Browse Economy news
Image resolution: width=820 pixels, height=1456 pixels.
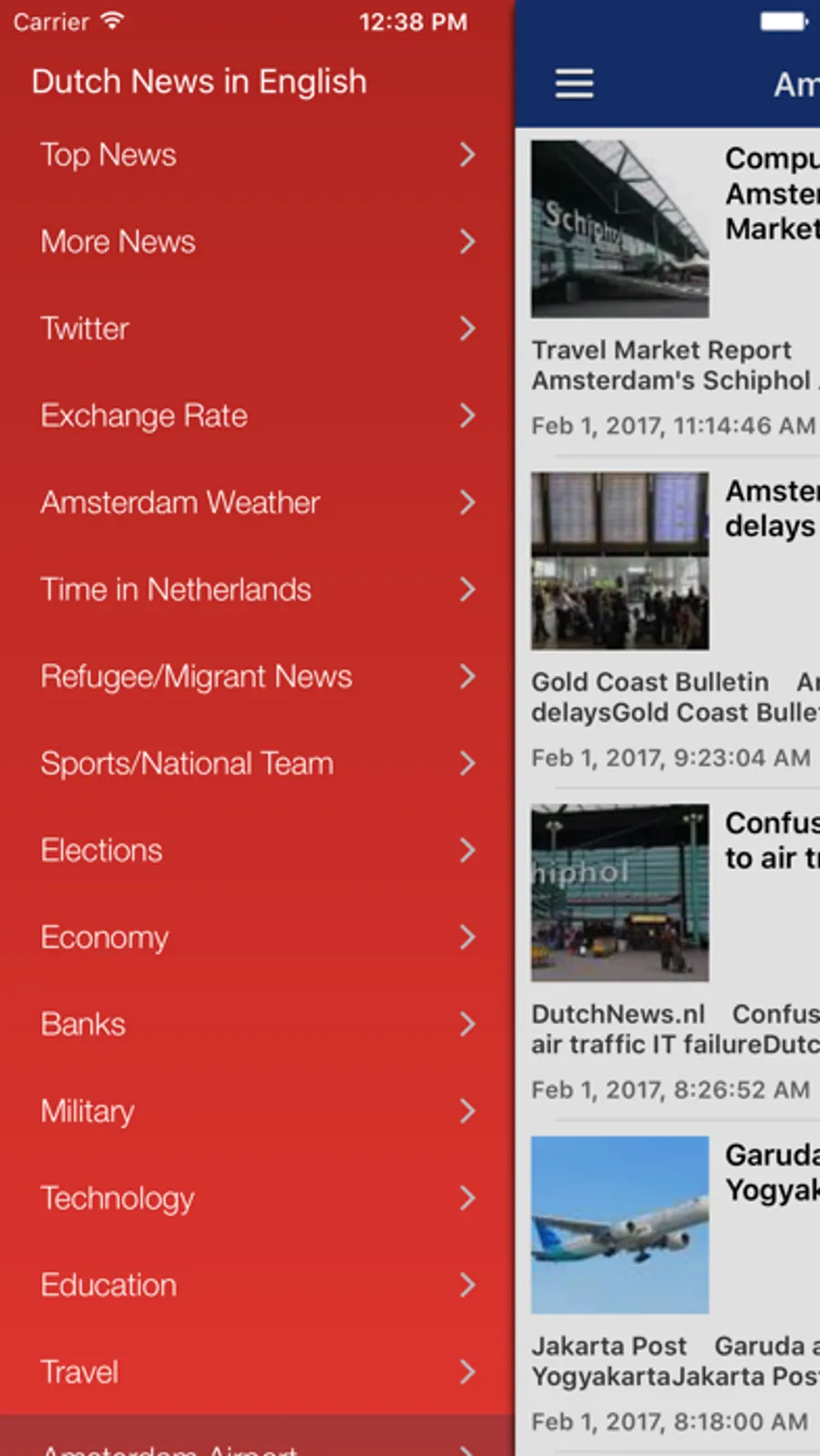pyautogui.click(x=257, y=938)
